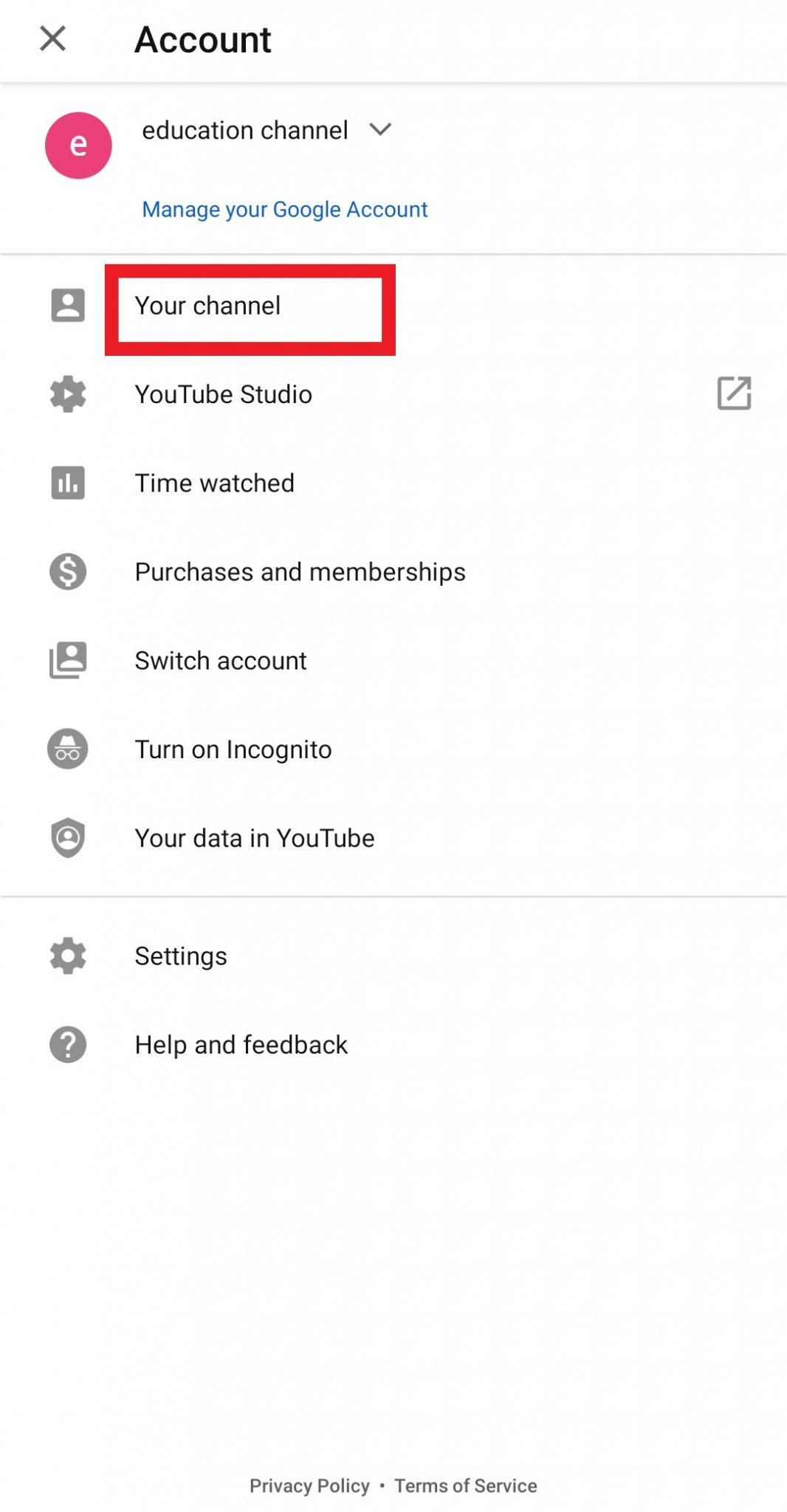Click Manage your Google Account link

[x=283, y=210]
